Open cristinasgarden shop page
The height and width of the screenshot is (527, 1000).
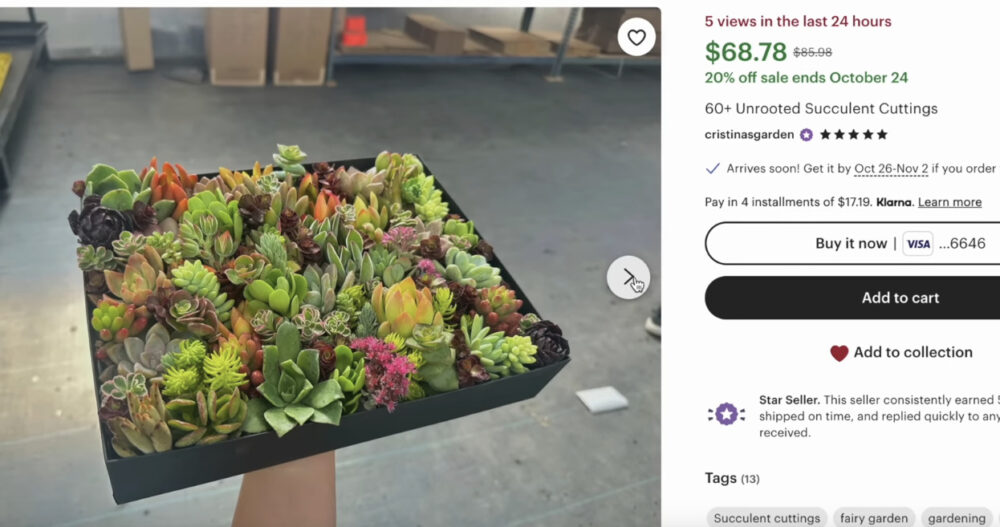[749, 135]
